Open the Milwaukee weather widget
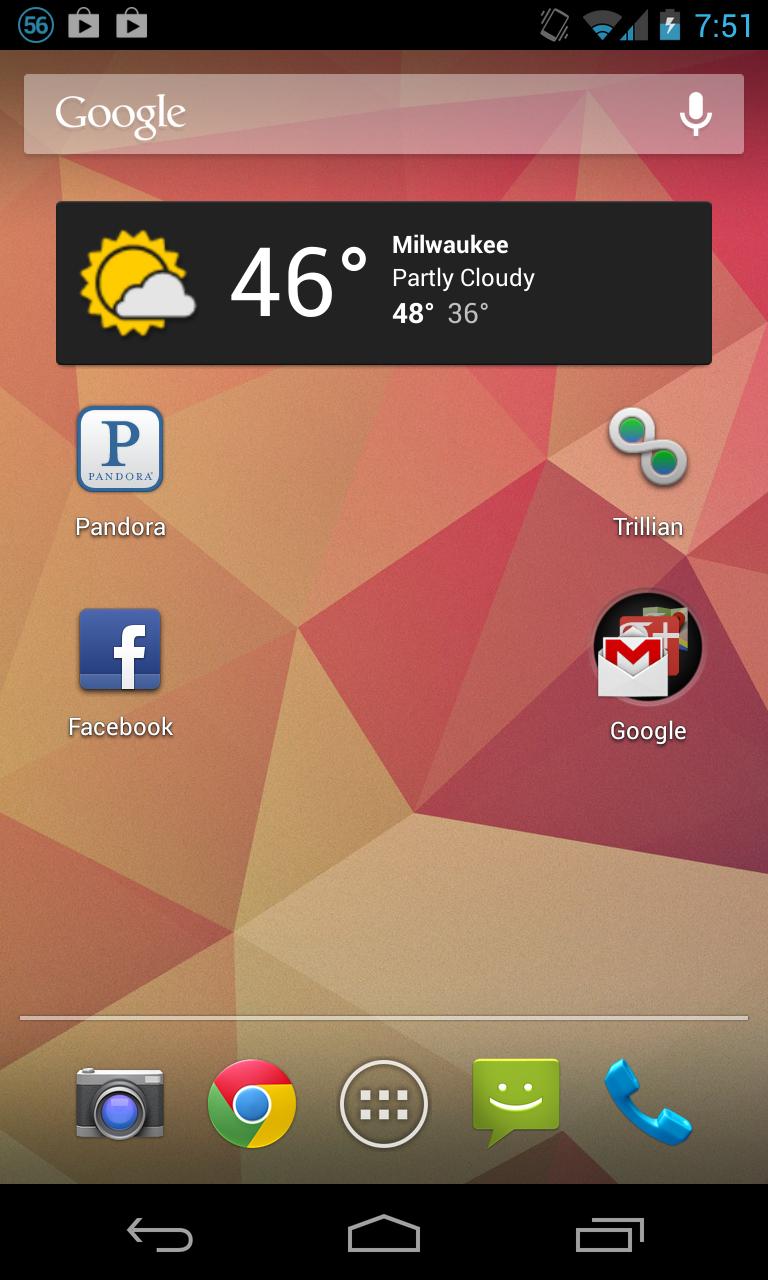768x1280 pixels. 384,283
